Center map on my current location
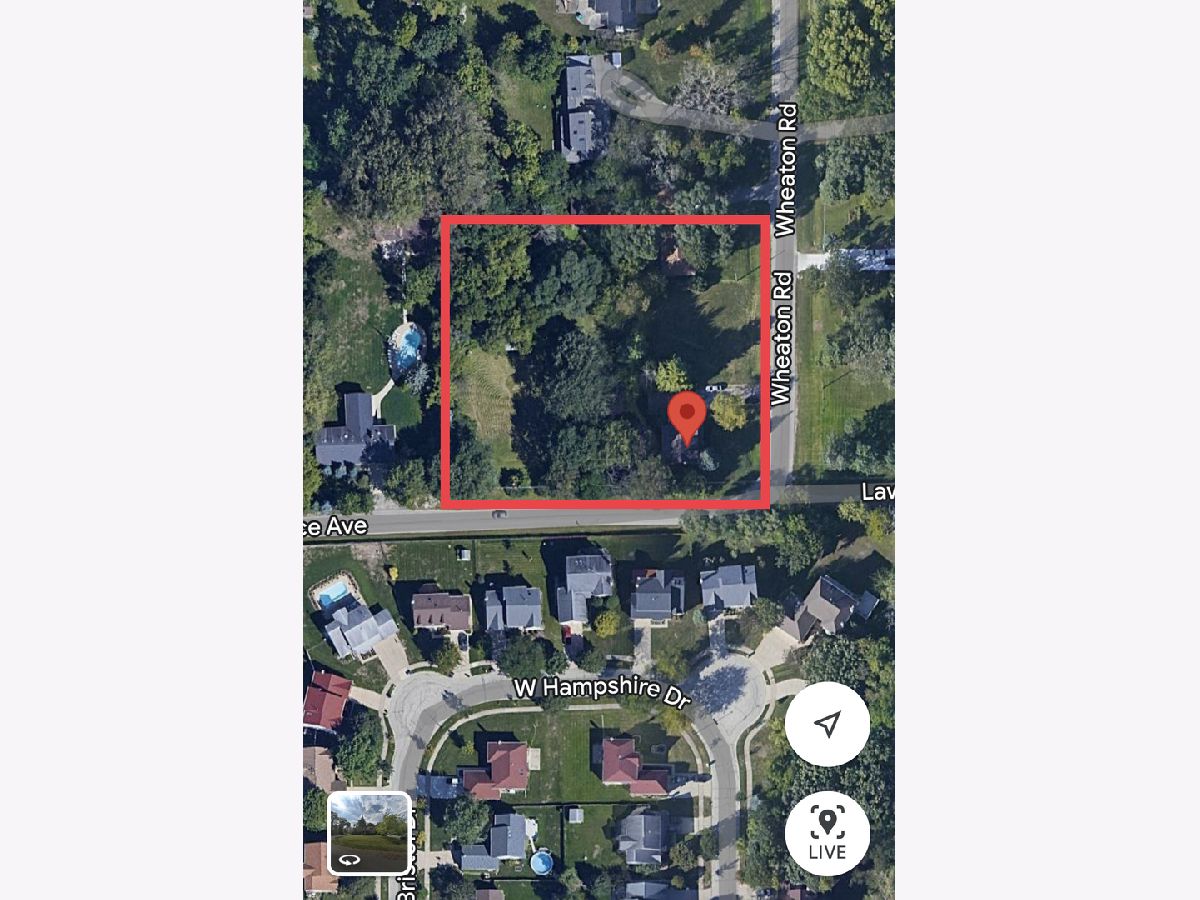This screenshot has width=1200, height=900. 827,724
